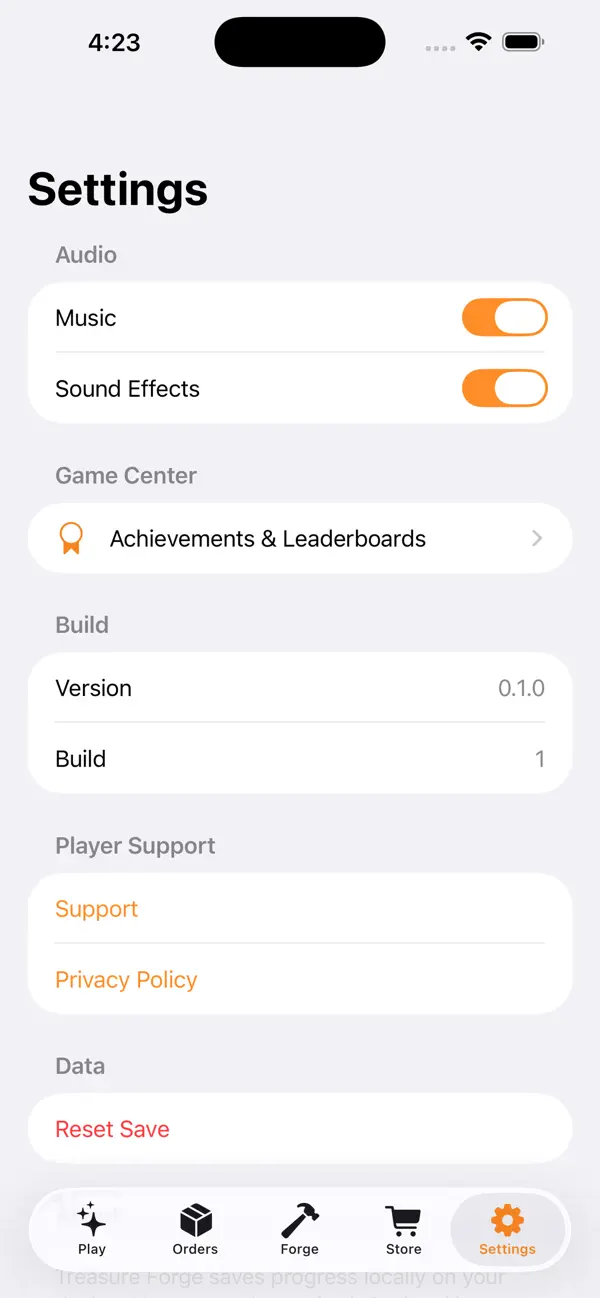Open Achievements & Leaderboards
Viewport: 600px width, 1298px height.
tap(300, 539)
